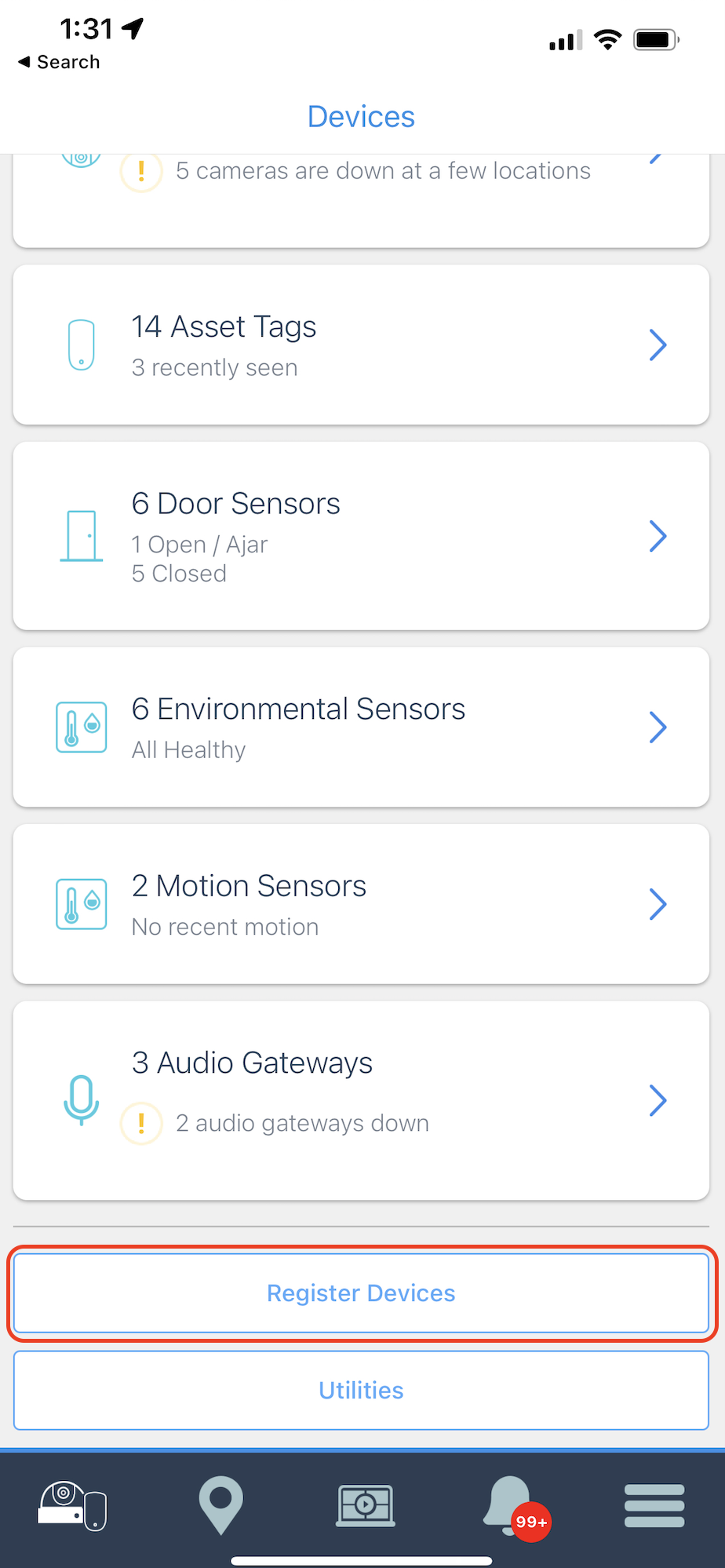
Task: Click the Devices title header
Action: pyautogui.click(x=361, y=116)
